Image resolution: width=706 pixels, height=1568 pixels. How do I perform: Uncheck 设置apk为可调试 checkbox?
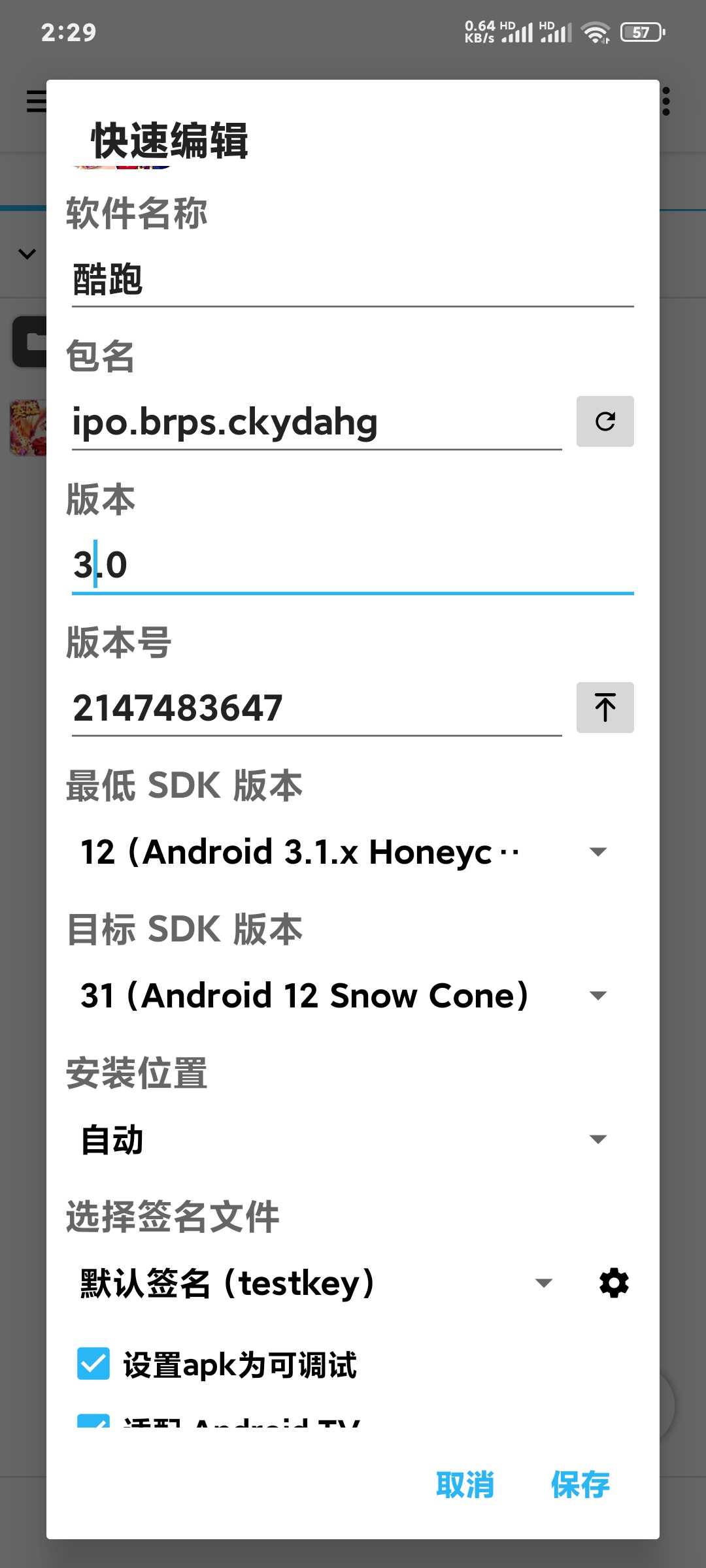93,1364
